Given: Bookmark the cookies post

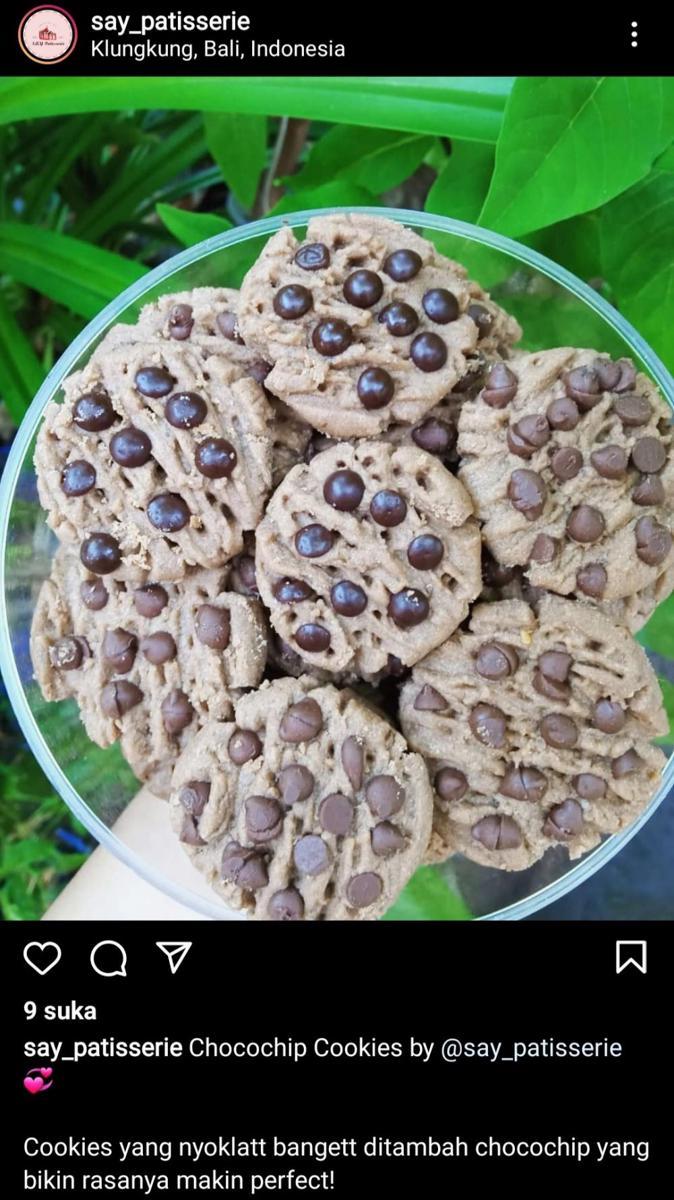Looking at the screenshot, I should click(x=630, y=957).
